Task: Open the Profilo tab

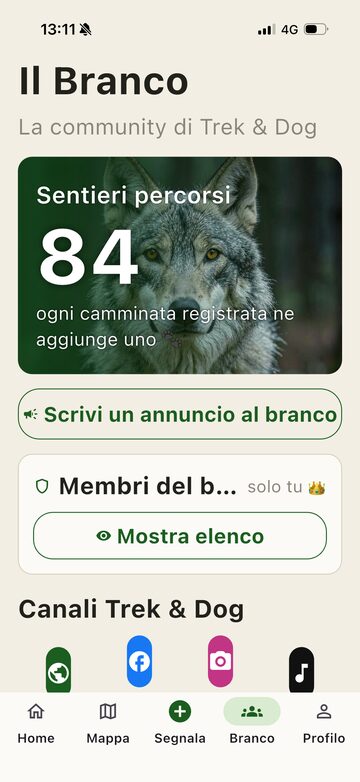Action: click(x=324, y=723)
